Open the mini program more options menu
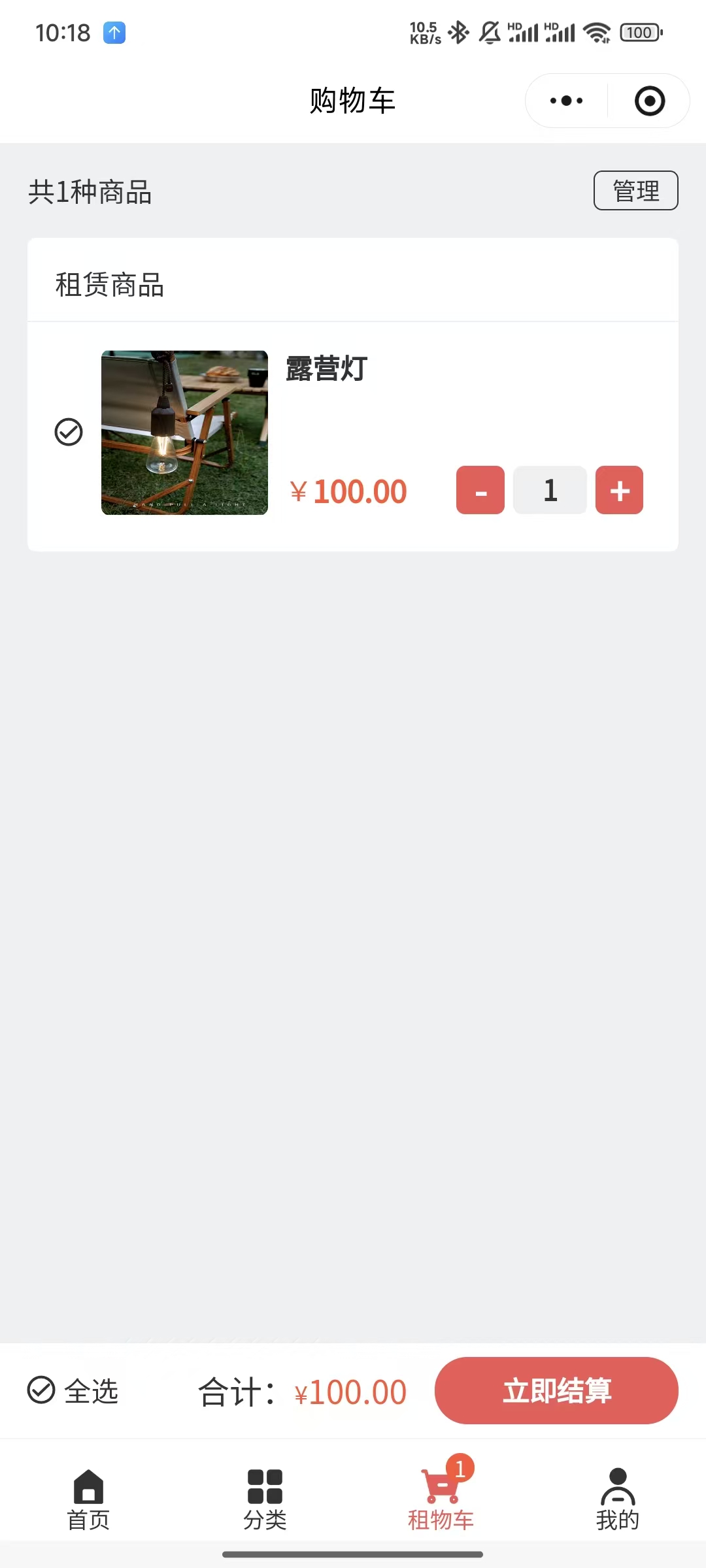This screenshot has width=706, height=1568. coord(566,101)
